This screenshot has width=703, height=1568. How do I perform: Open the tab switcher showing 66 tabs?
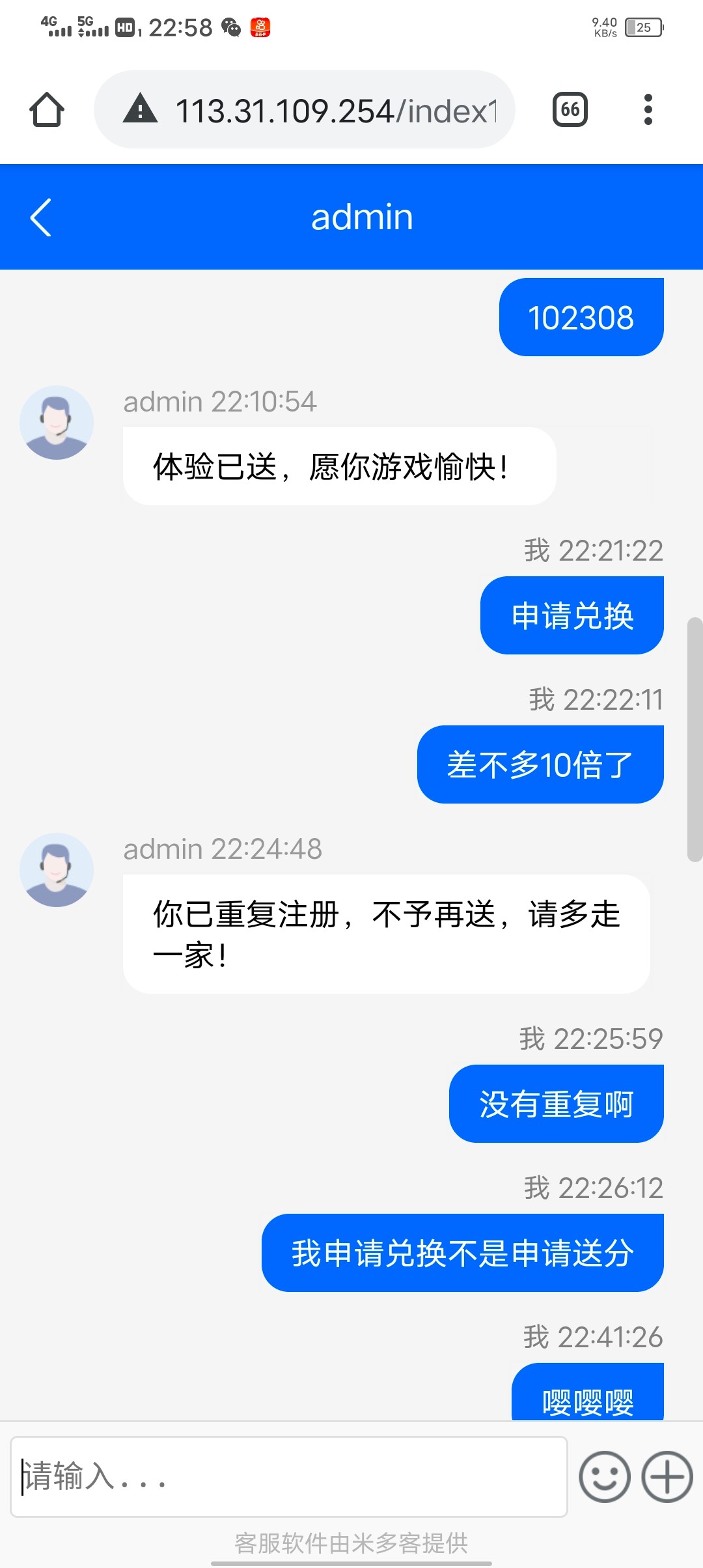570,109
